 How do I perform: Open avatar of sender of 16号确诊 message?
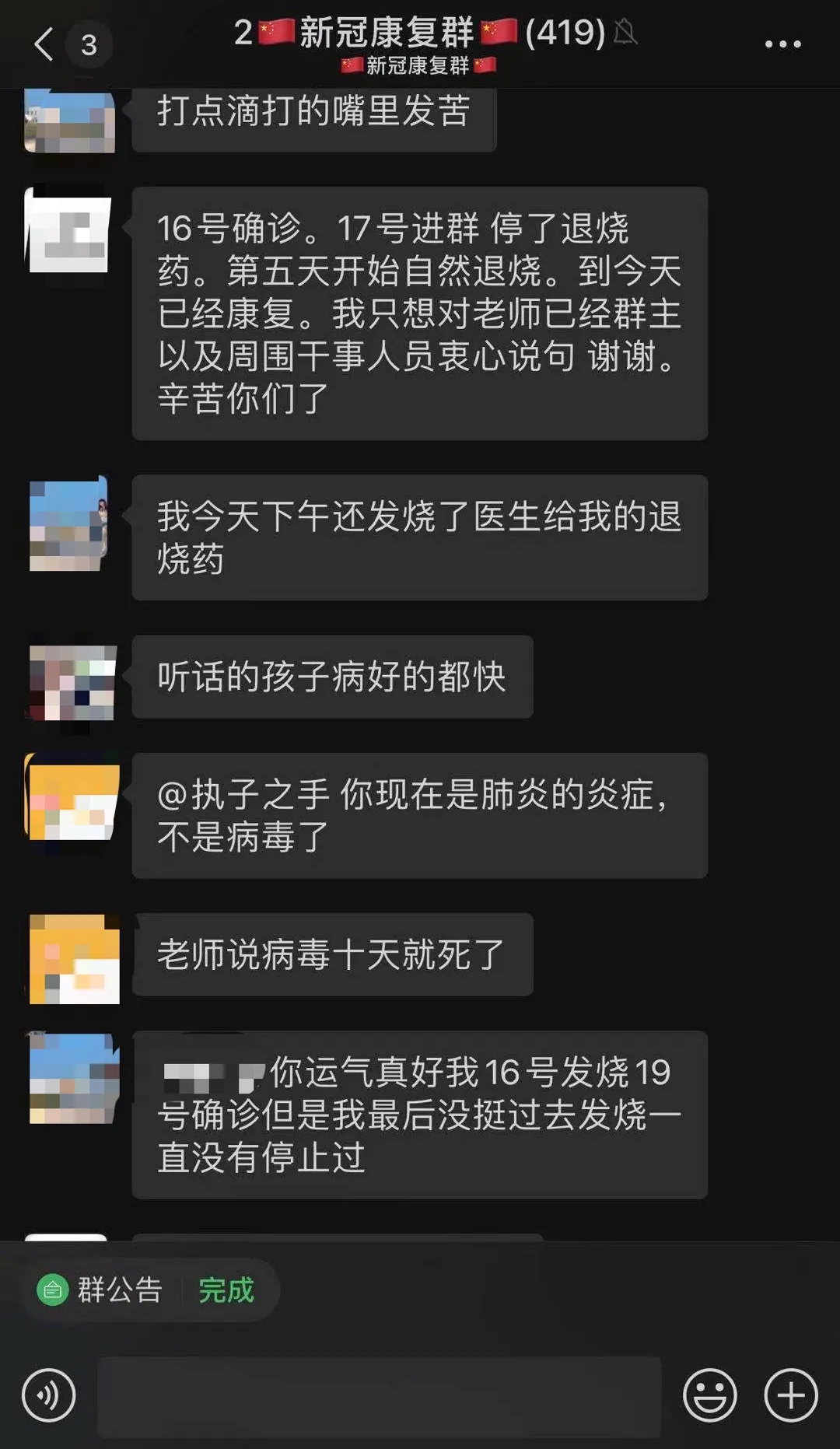[x=68, y=230]
